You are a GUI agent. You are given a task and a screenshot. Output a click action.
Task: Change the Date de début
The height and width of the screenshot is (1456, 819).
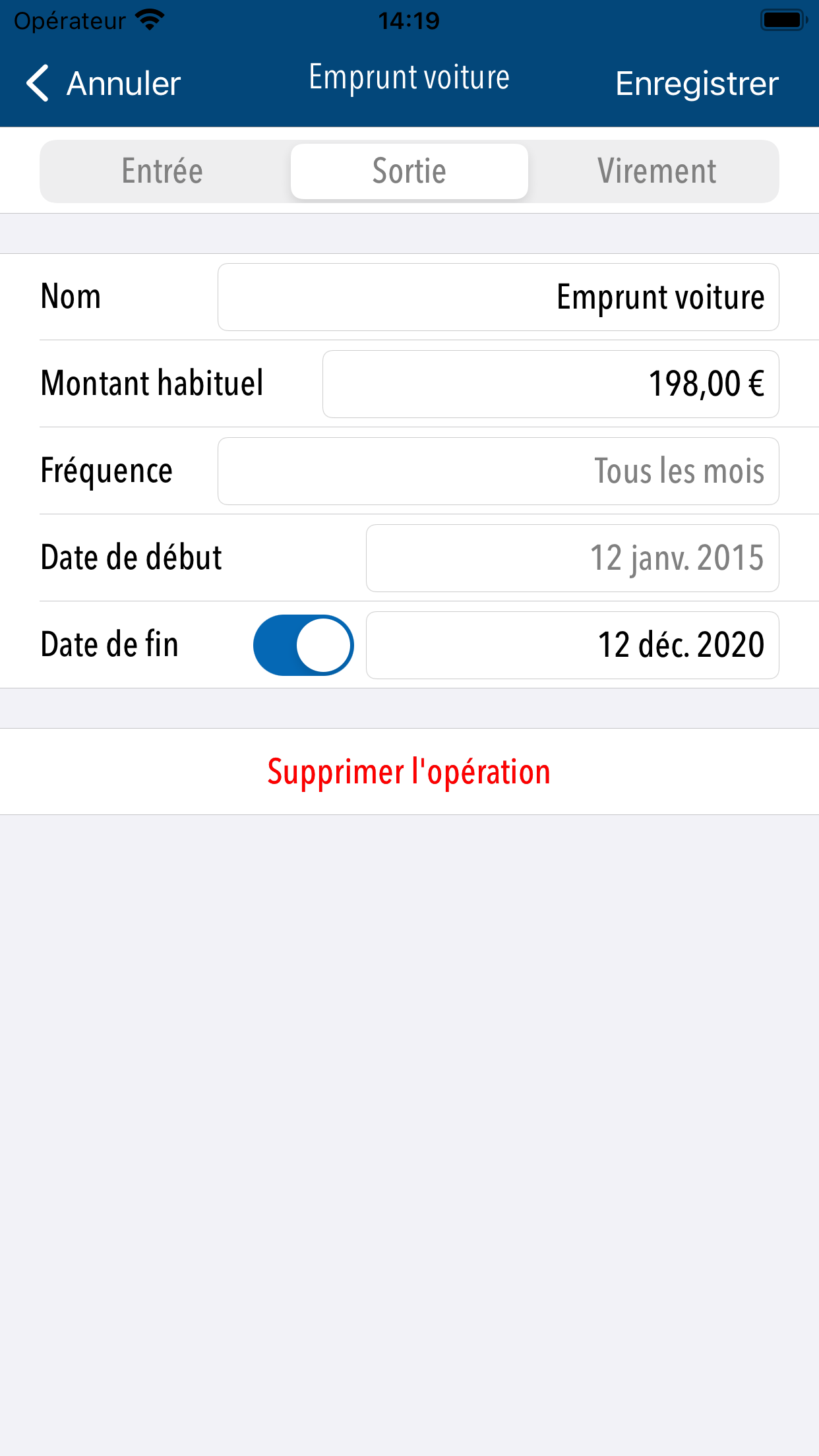tap(572, 559)
